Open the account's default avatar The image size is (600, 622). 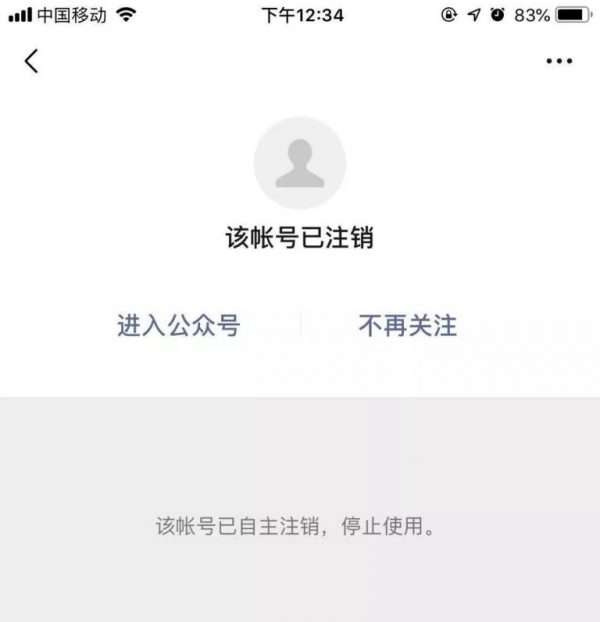(300, 165)
